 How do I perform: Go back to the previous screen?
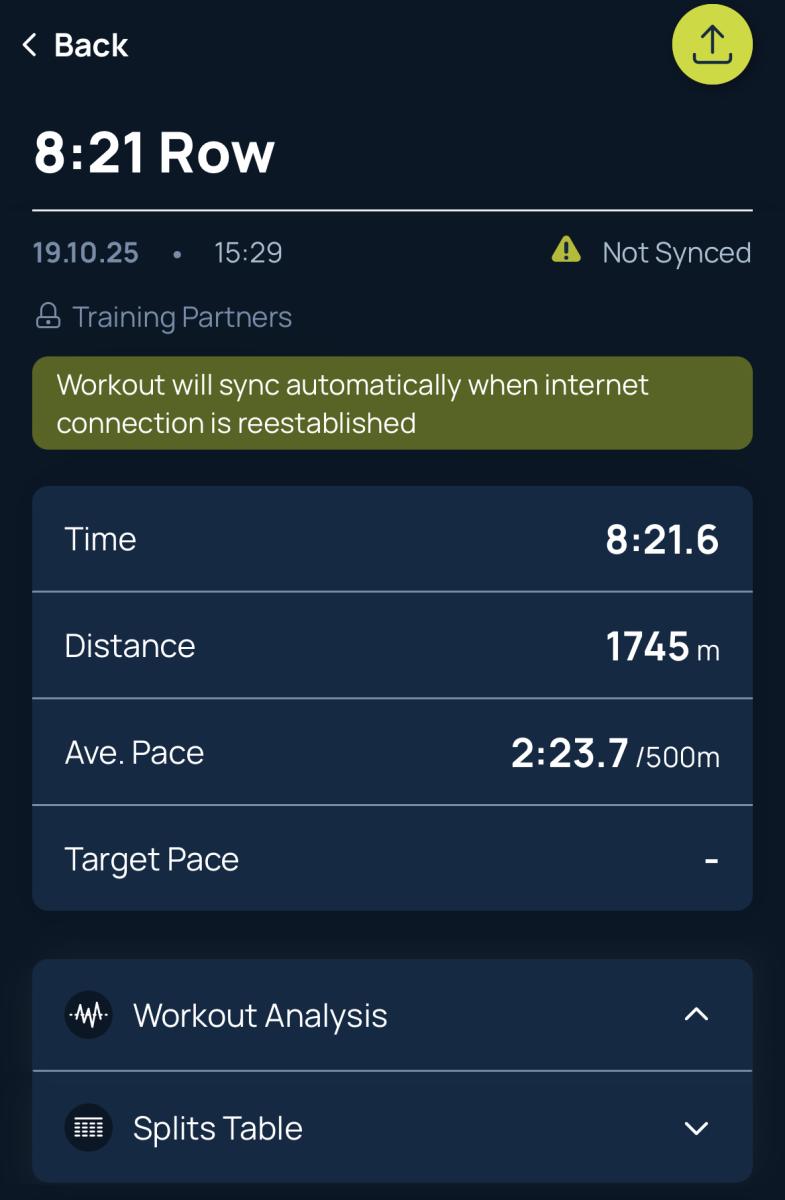pyautogui.click(x=75, y=45)
